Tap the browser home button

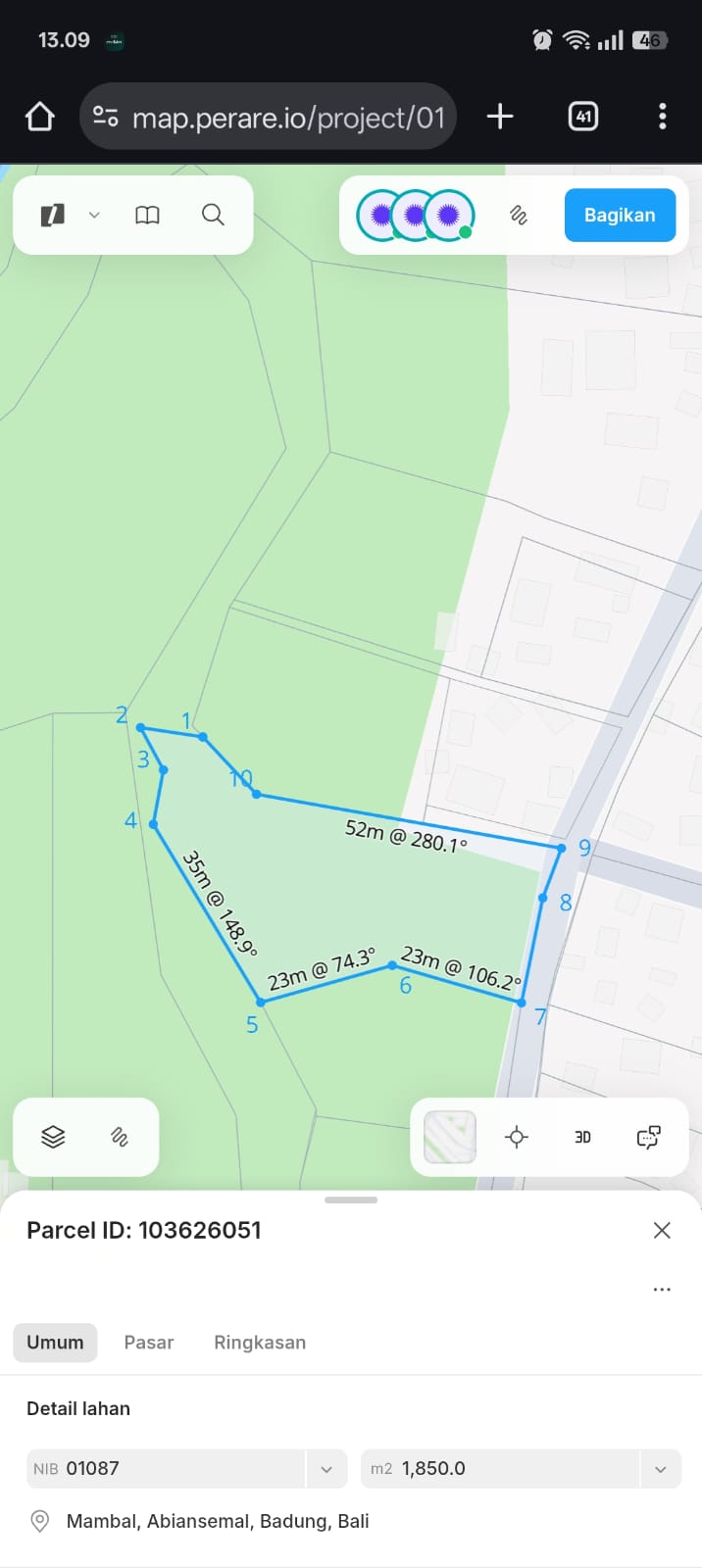[40, 118]
